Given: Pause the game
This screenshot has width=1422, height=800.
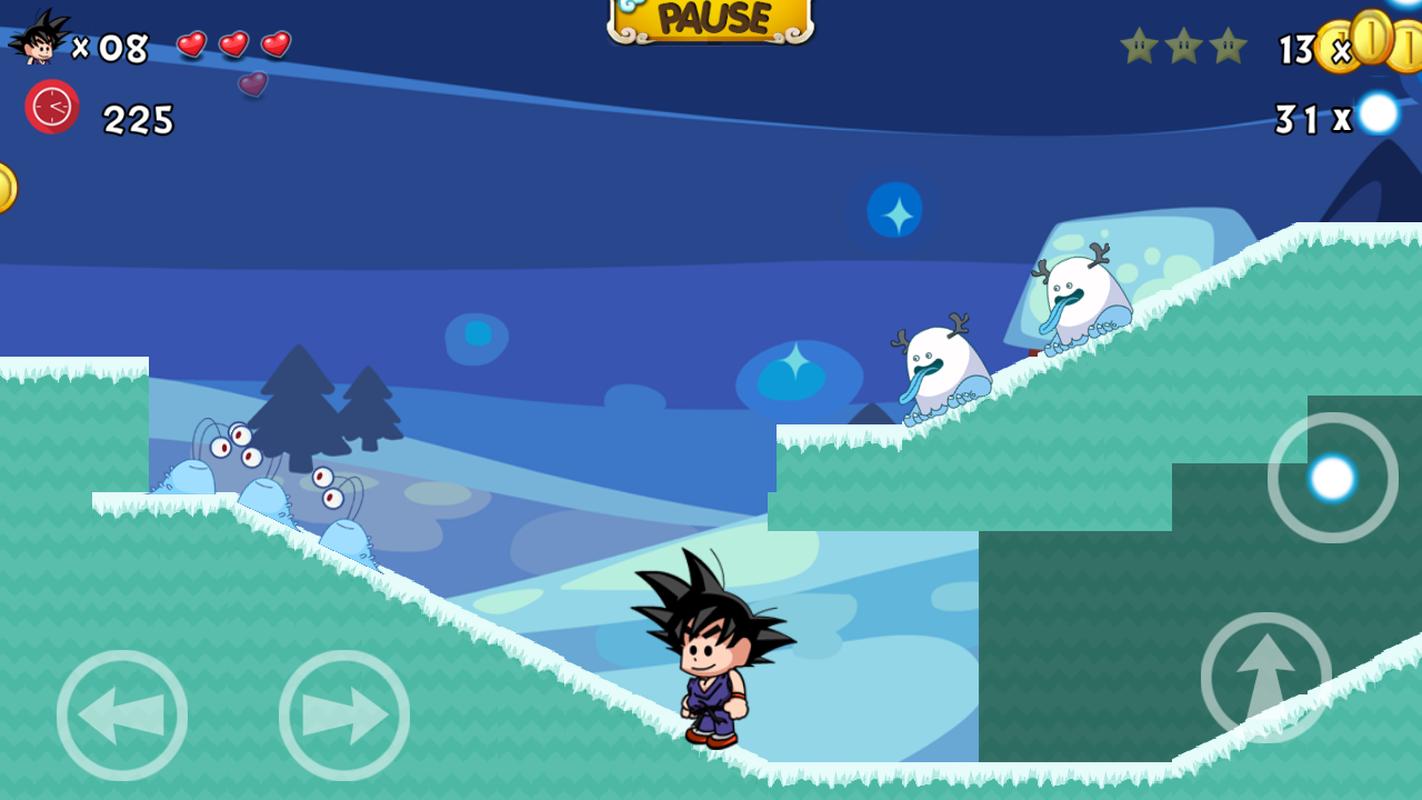Looking at the screenshot, I should pos(711,20).
